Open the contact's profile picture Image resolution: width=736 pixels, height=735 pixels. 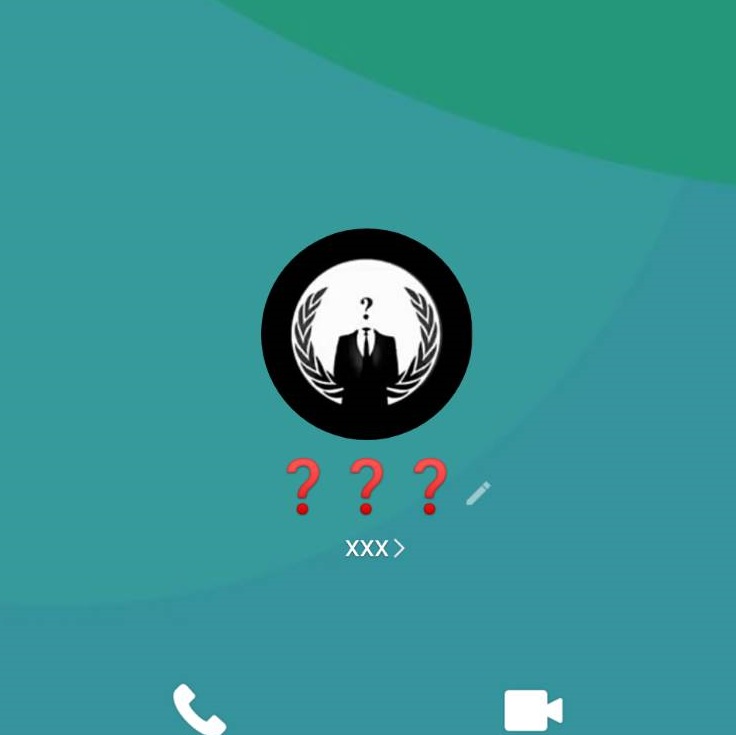click(366, 334)
